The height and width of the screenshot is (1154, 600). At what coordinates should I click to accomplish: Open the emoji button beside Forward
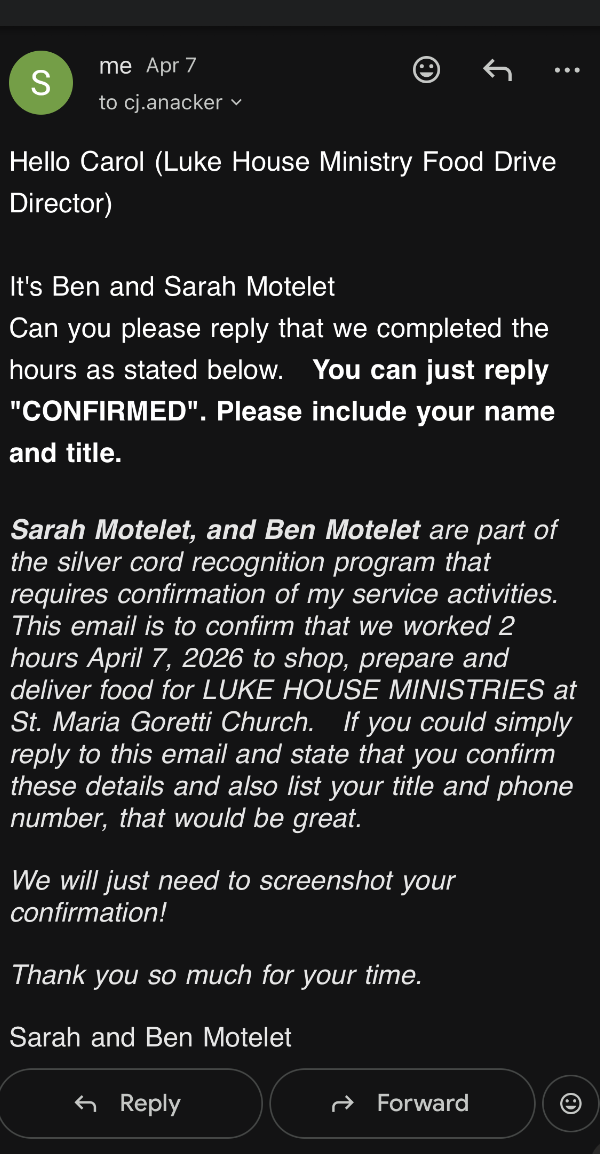570,1103
